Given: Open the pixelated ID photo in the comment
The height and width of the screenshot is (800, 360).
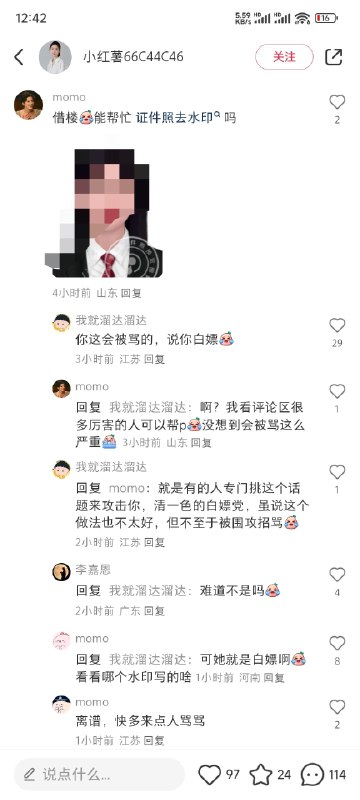Looking at the screenshot, I should click(x=104, y=213).
